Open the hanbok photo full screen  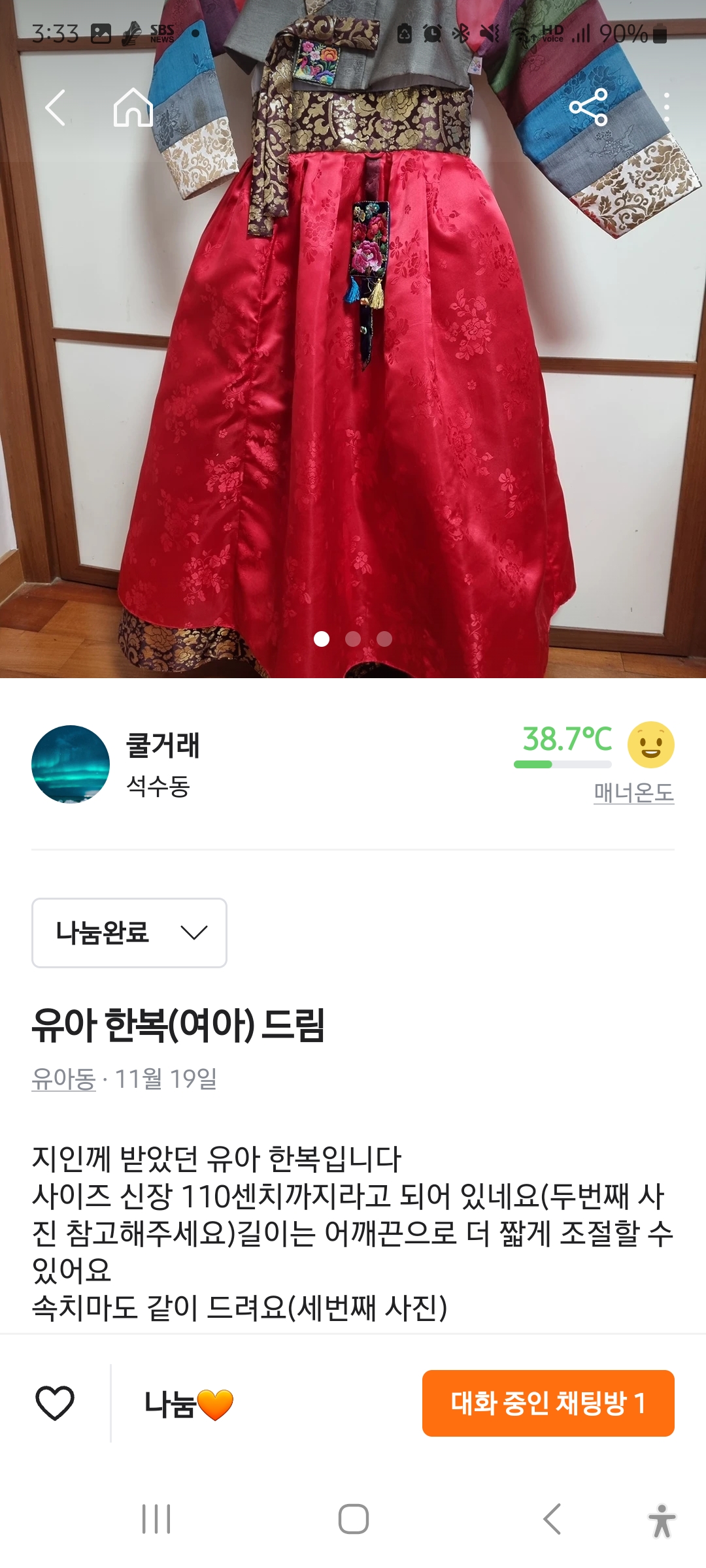[x=353, y=392]
